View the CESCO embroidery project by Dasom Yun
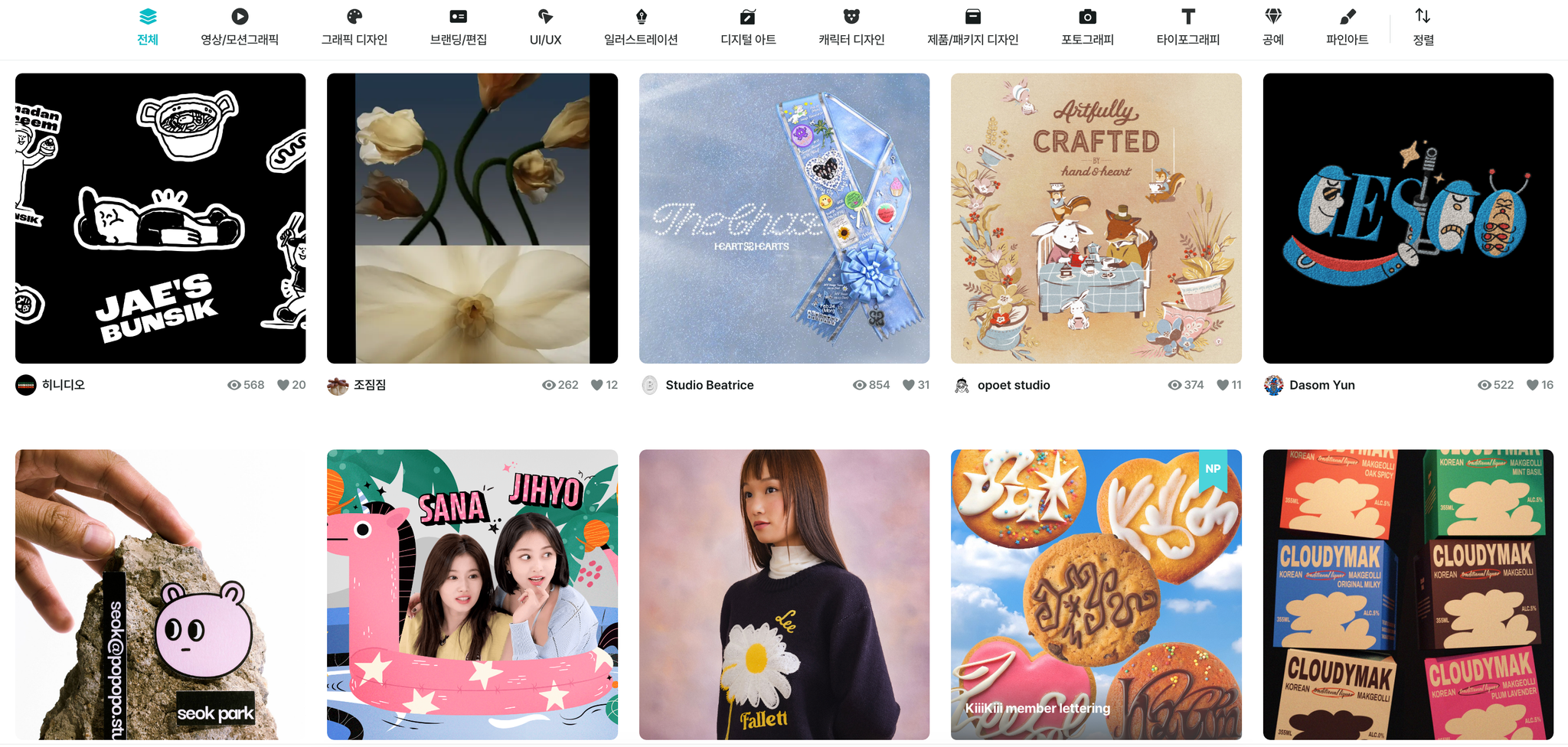Viewport: 1568px width, 747px height. pos(1408,218)
